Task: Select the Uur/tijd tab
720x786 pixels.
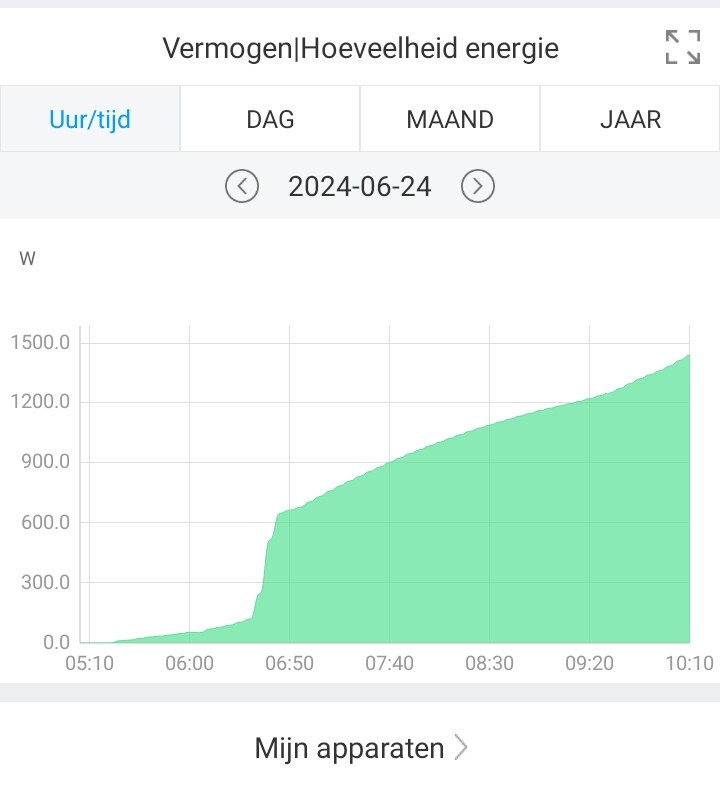Action: pos(90,119)
